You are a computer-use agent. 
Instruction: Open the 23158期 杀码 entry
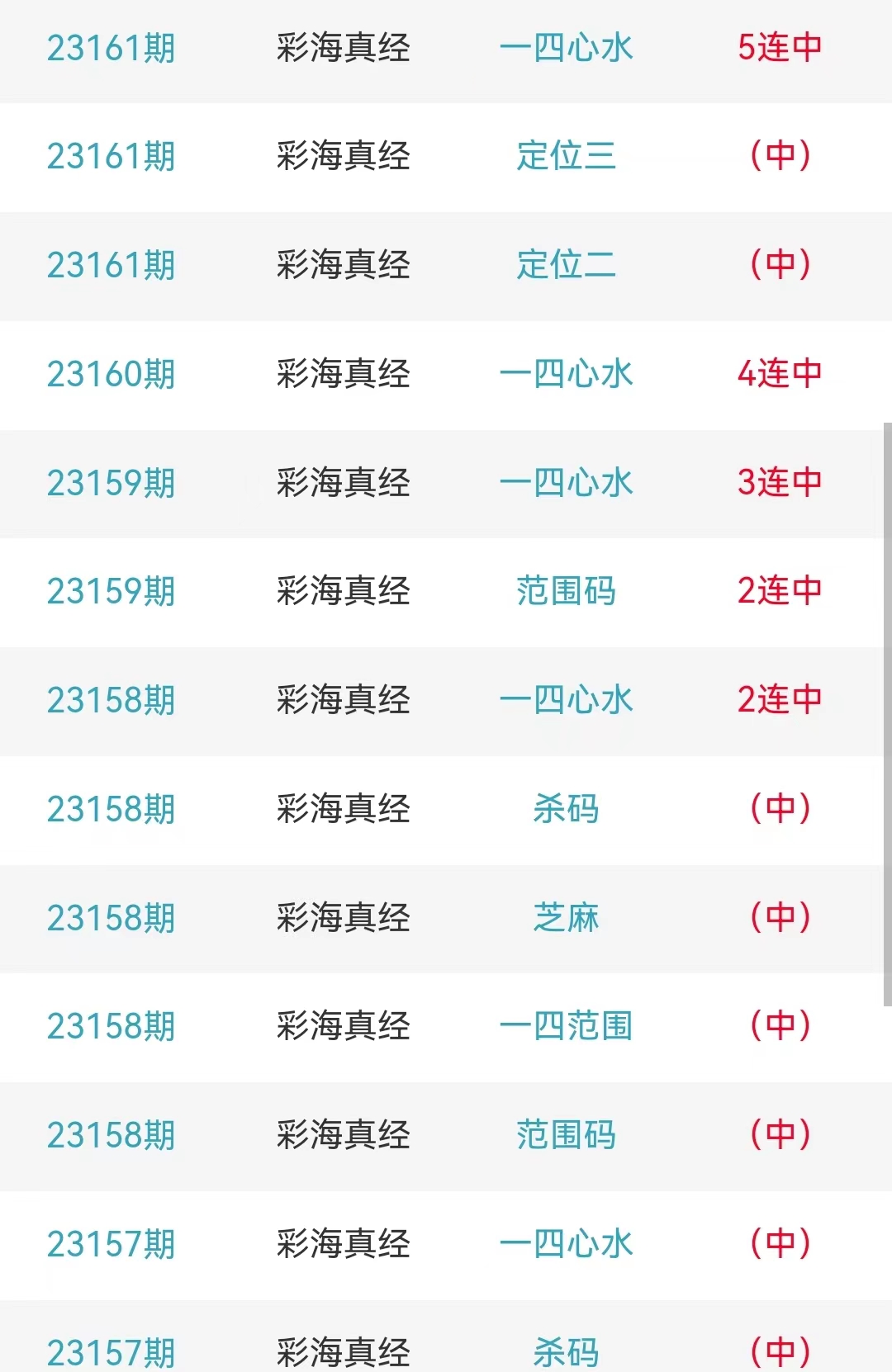[566, 809]
